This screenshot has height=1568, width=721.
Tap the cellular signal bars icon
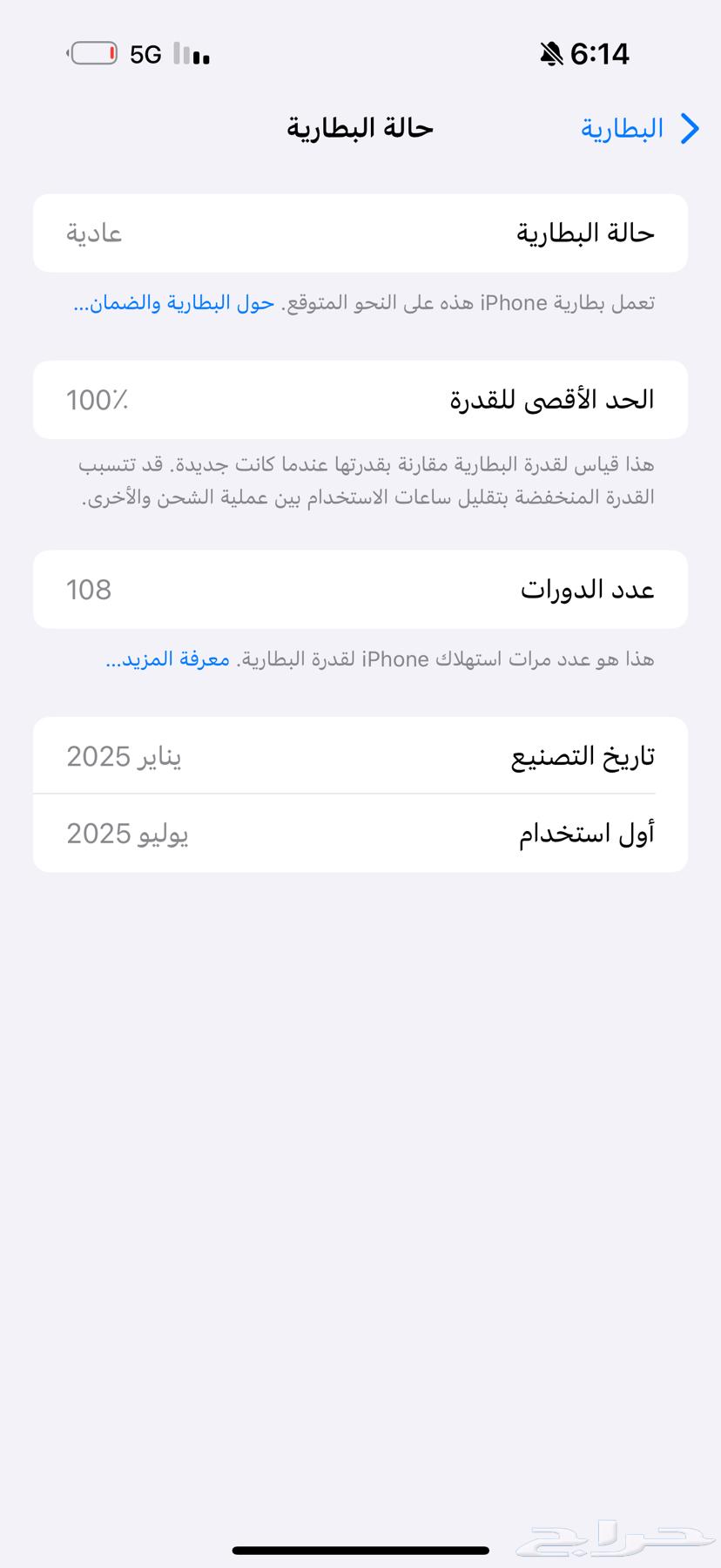(x=192, y=56)
